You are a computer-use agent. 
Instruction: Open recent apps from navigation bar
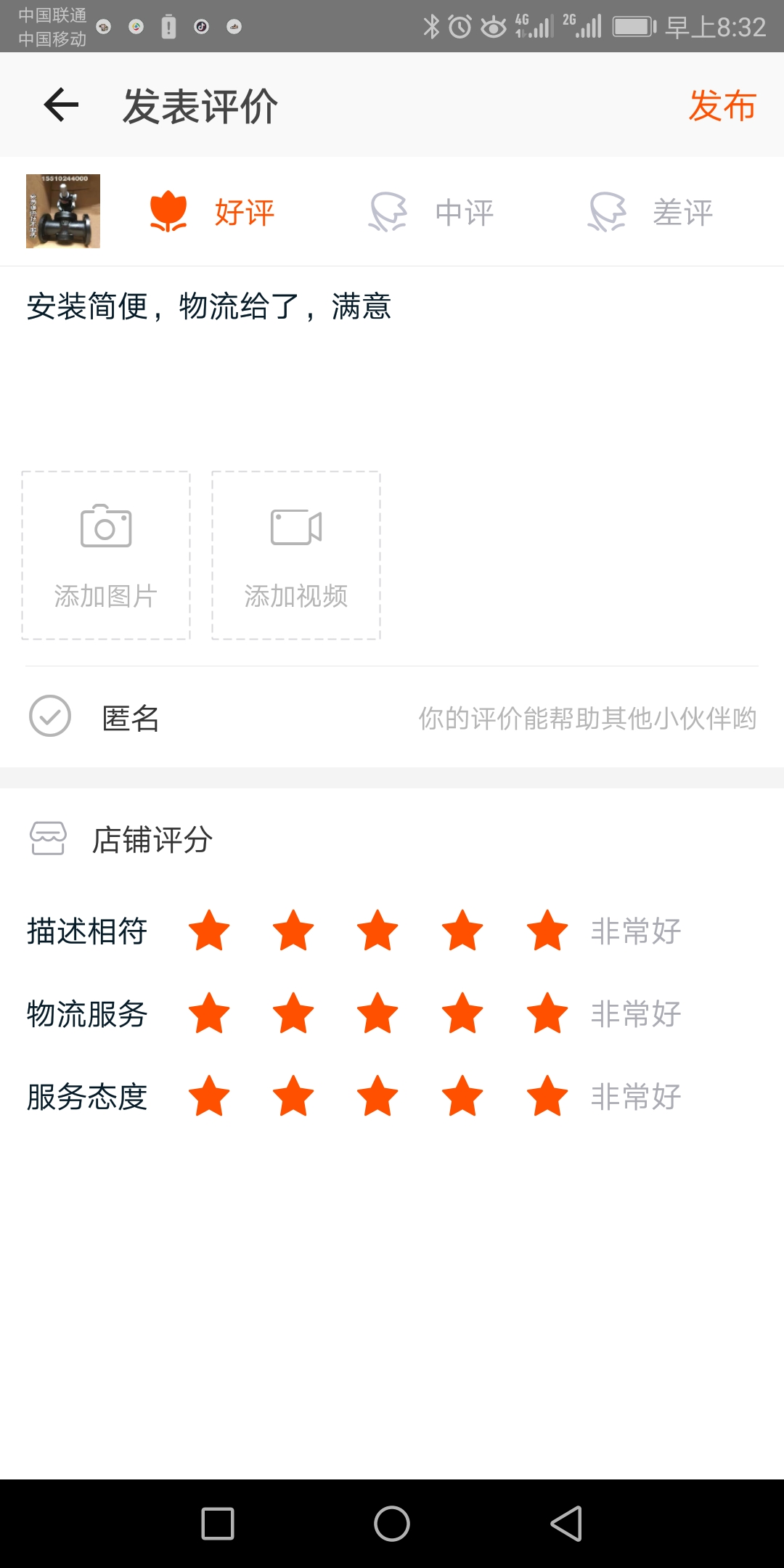tap(218, 1523)
